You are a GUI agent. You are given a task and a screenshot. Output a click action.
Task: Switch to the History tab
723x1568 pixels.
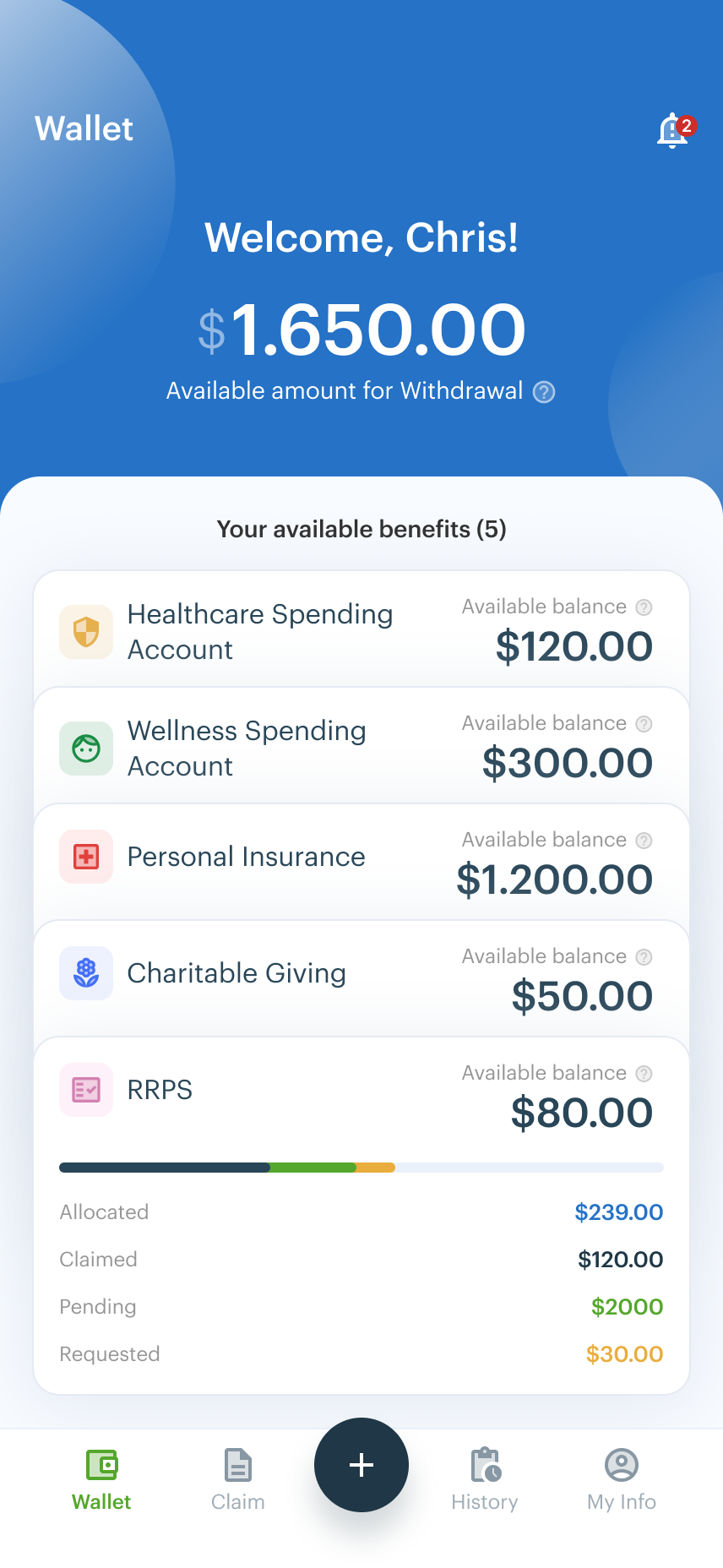tap(485, 1479)
